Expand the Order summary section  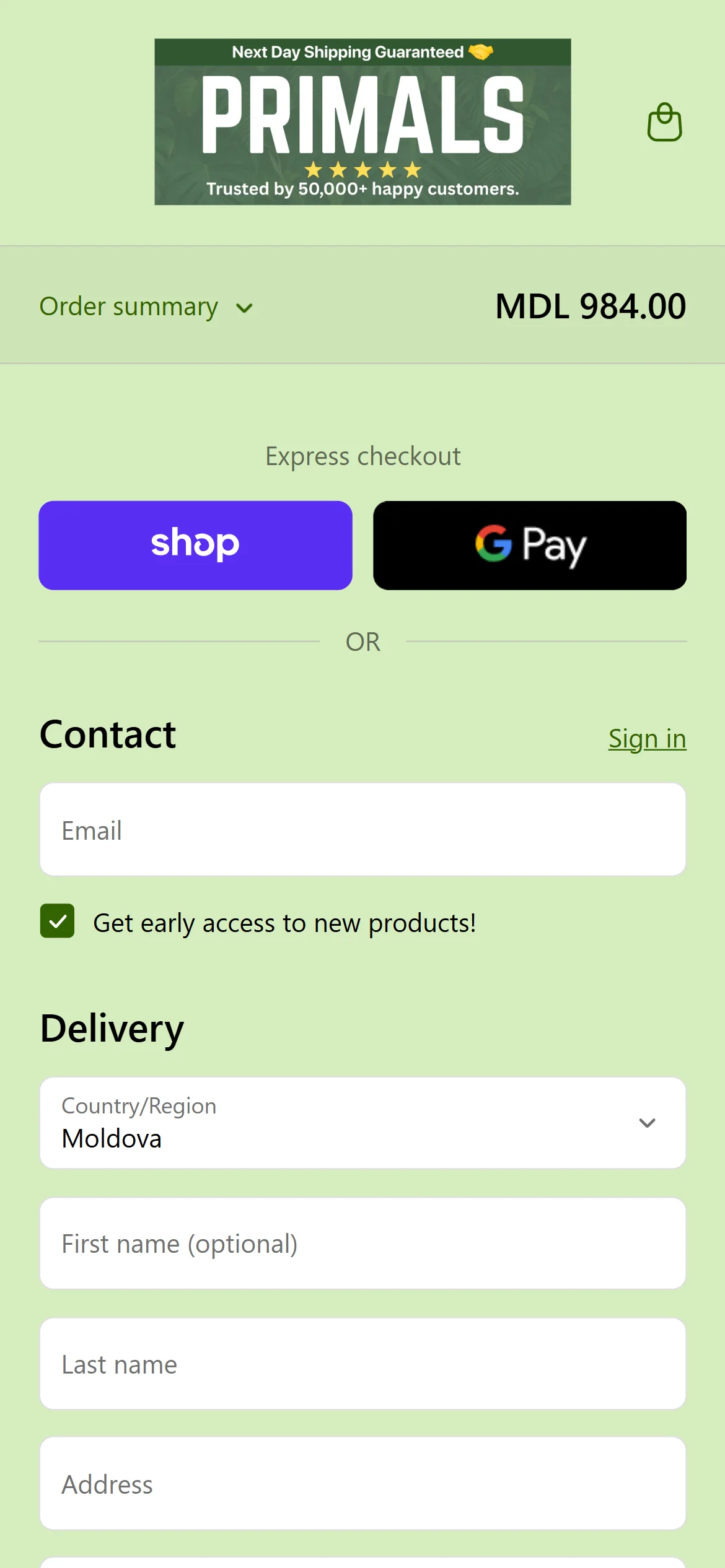(146, 307)
